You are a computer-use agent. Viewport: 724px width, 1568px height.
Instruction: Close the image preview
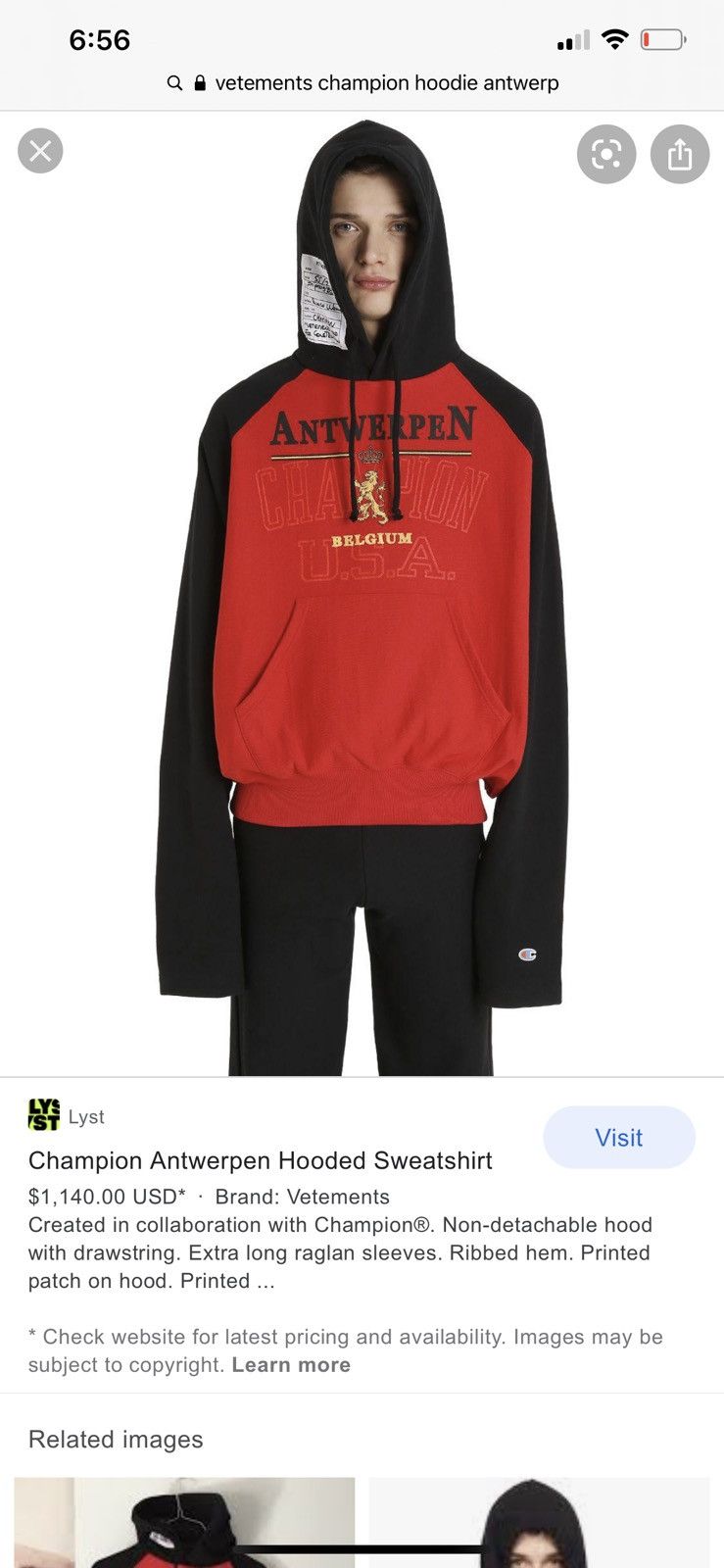(40, 151)
